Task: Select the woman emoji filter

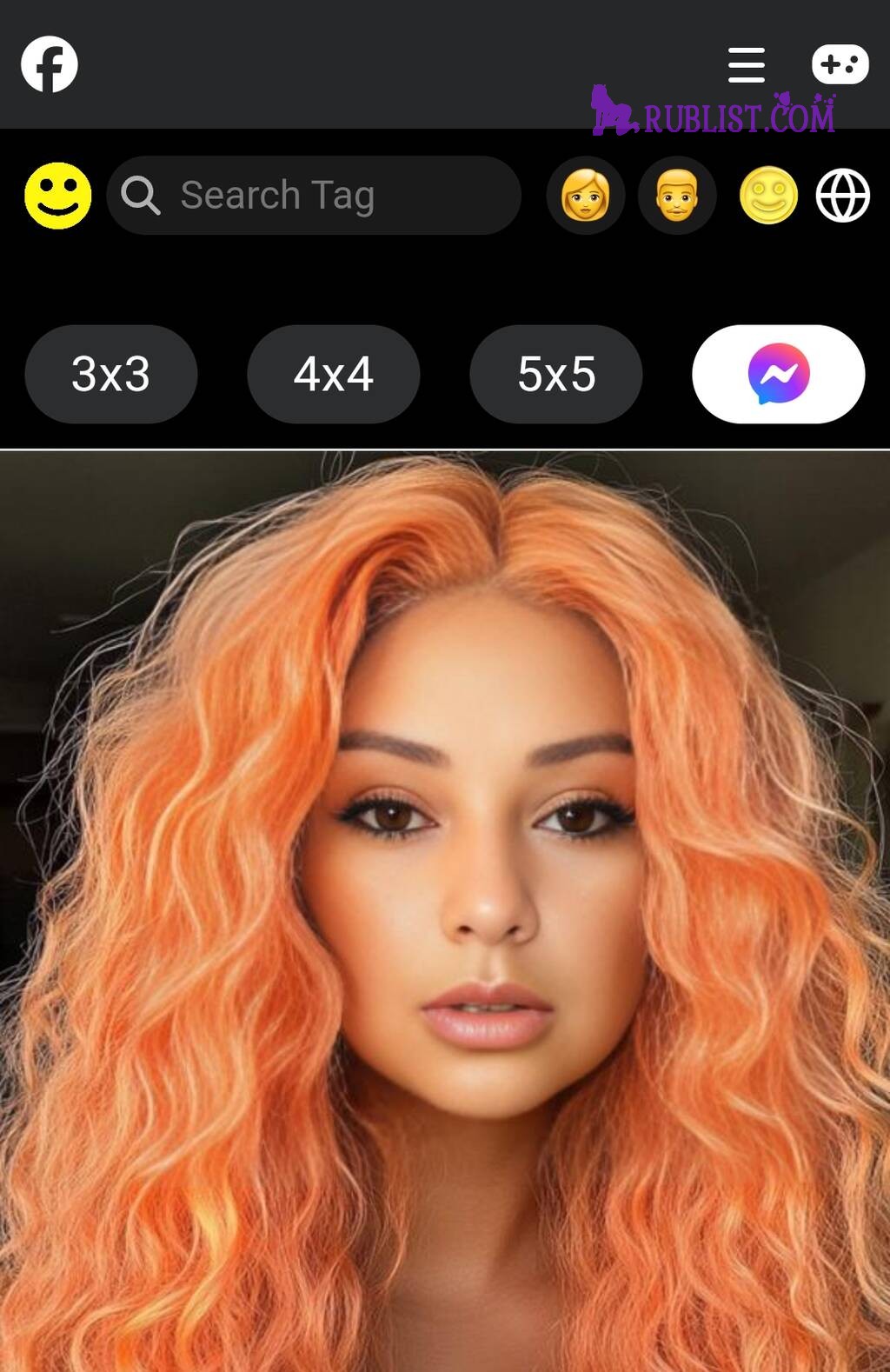Action: pos(586,196)
